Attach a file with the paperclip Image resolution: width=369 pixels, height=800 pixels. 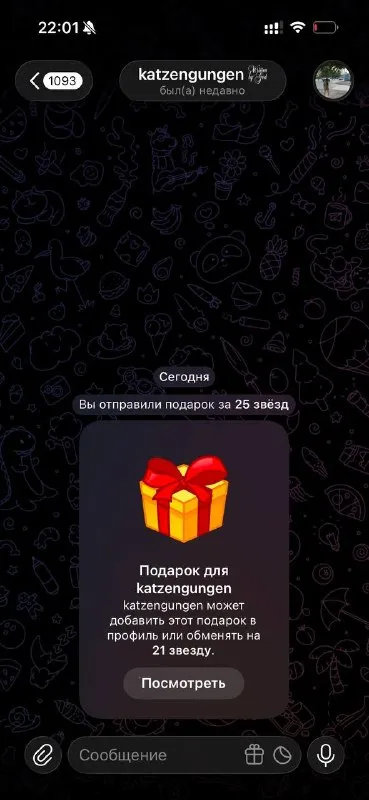click(x=43, y=755)
